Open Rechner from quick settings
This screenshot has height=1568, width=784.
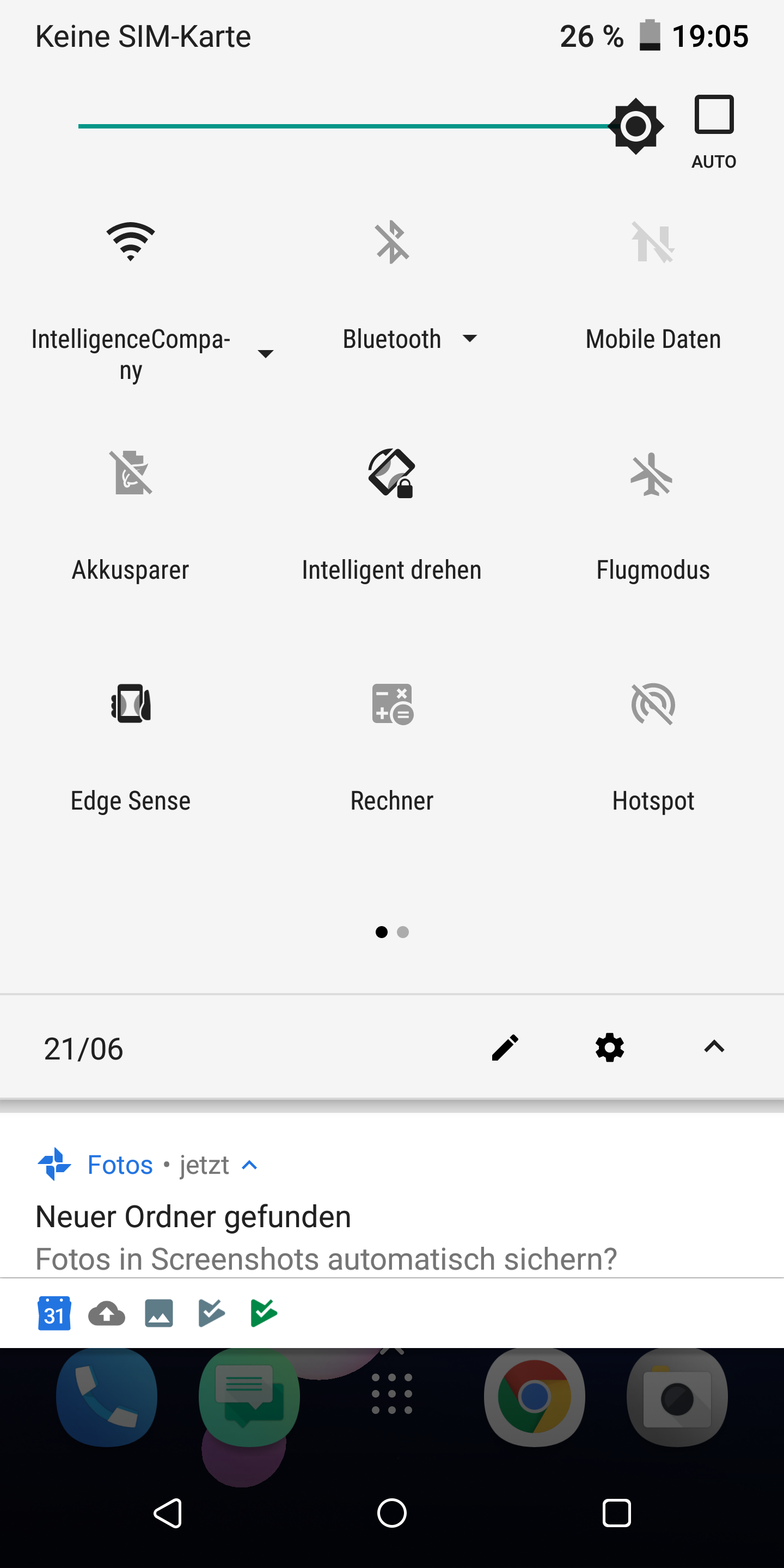click(x=391, y=703)
